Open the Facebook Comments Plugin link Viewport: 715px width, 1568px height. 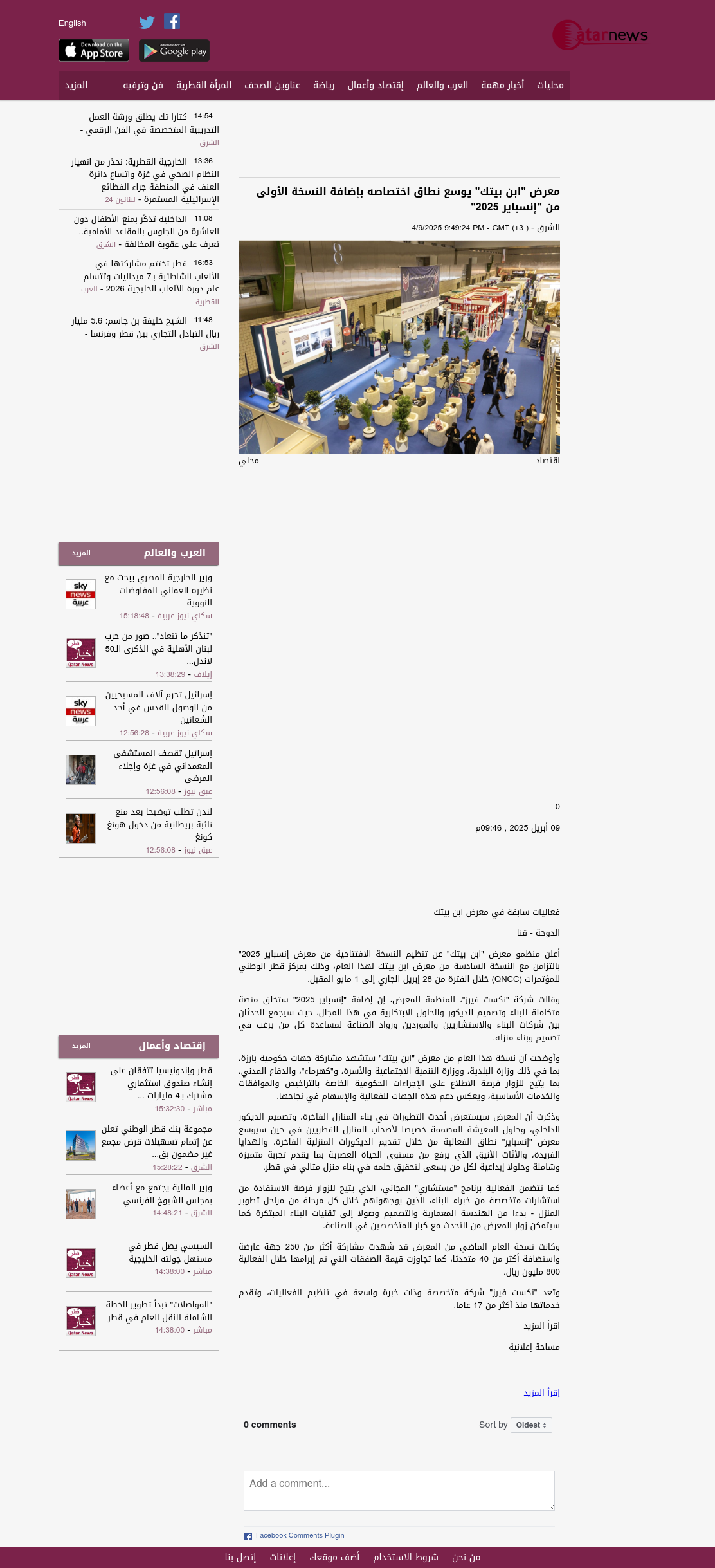300,1535
